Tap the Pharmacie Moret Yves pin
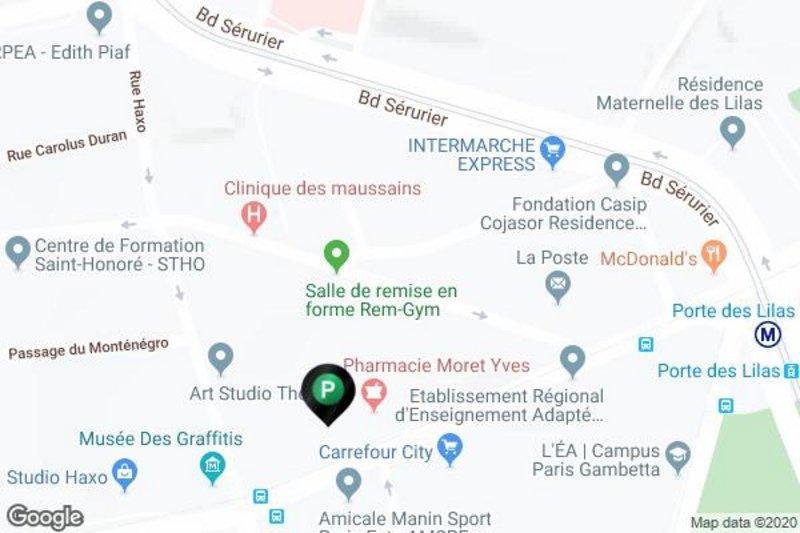Image resolution: width=800 pixels, height=533 pixels. pos(375,392)
